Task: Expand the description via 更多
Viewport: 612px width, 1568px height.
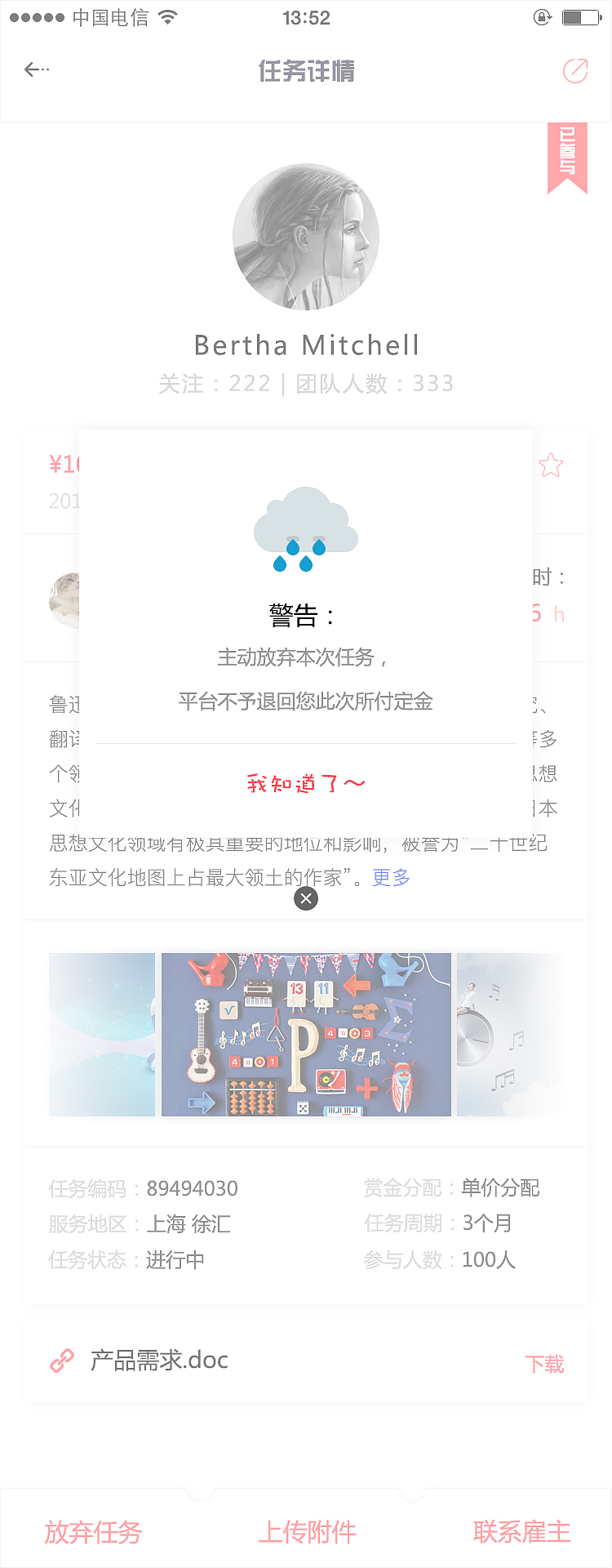Action: click(x=391, y=877)
